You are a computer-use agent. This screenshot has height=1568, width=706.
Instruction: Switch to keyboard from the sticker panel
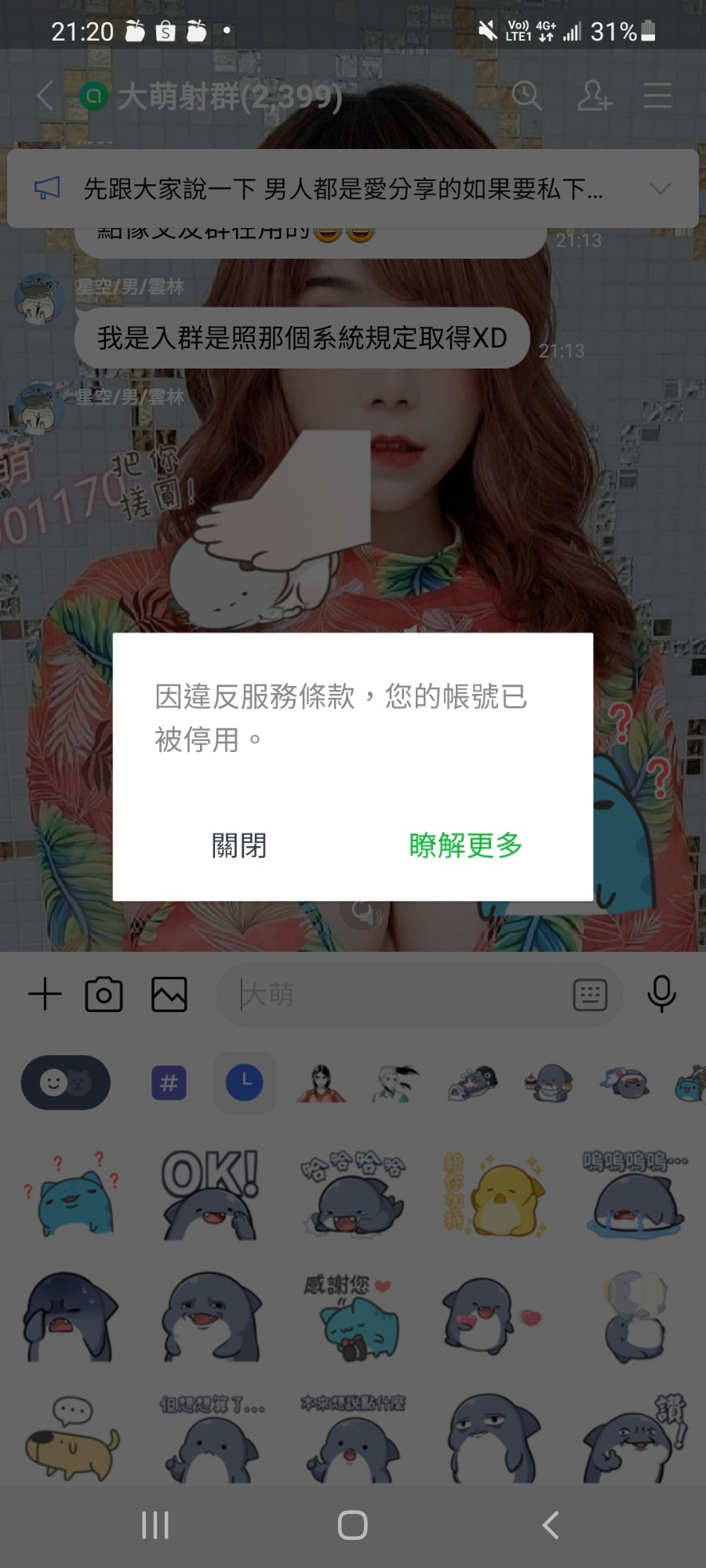click(590, 995)
